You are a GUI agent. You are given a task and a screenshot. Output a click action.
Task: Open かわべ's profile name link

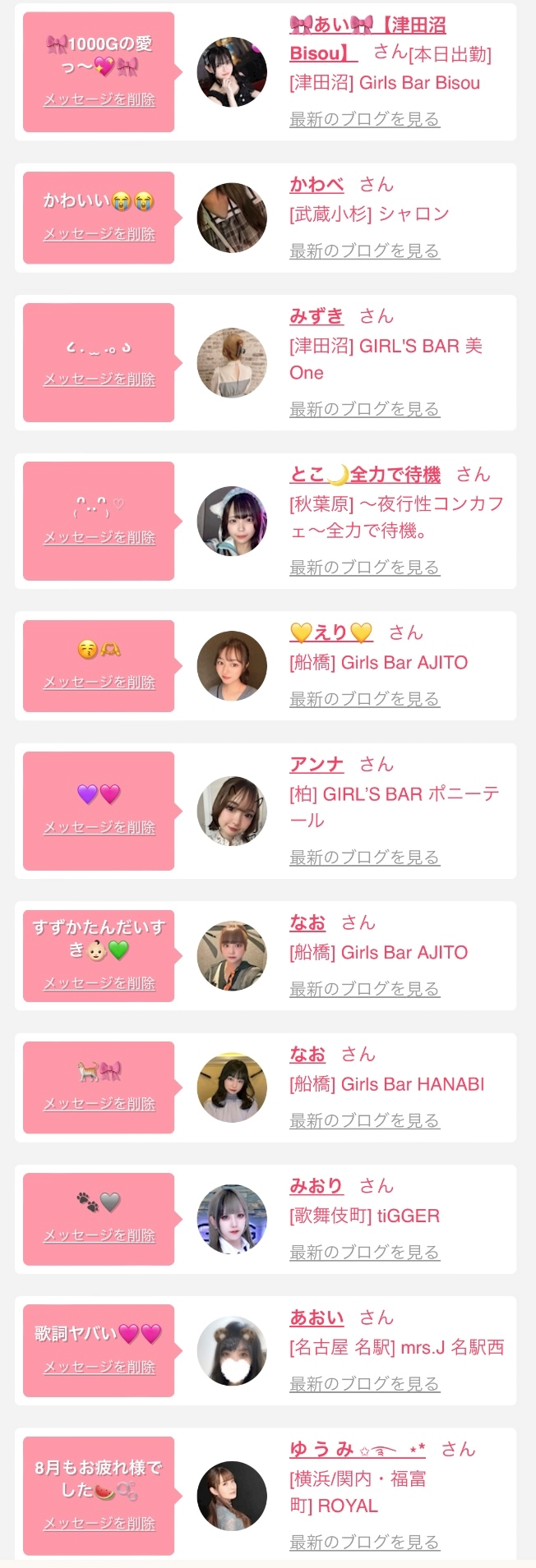[x=317, y=185]
